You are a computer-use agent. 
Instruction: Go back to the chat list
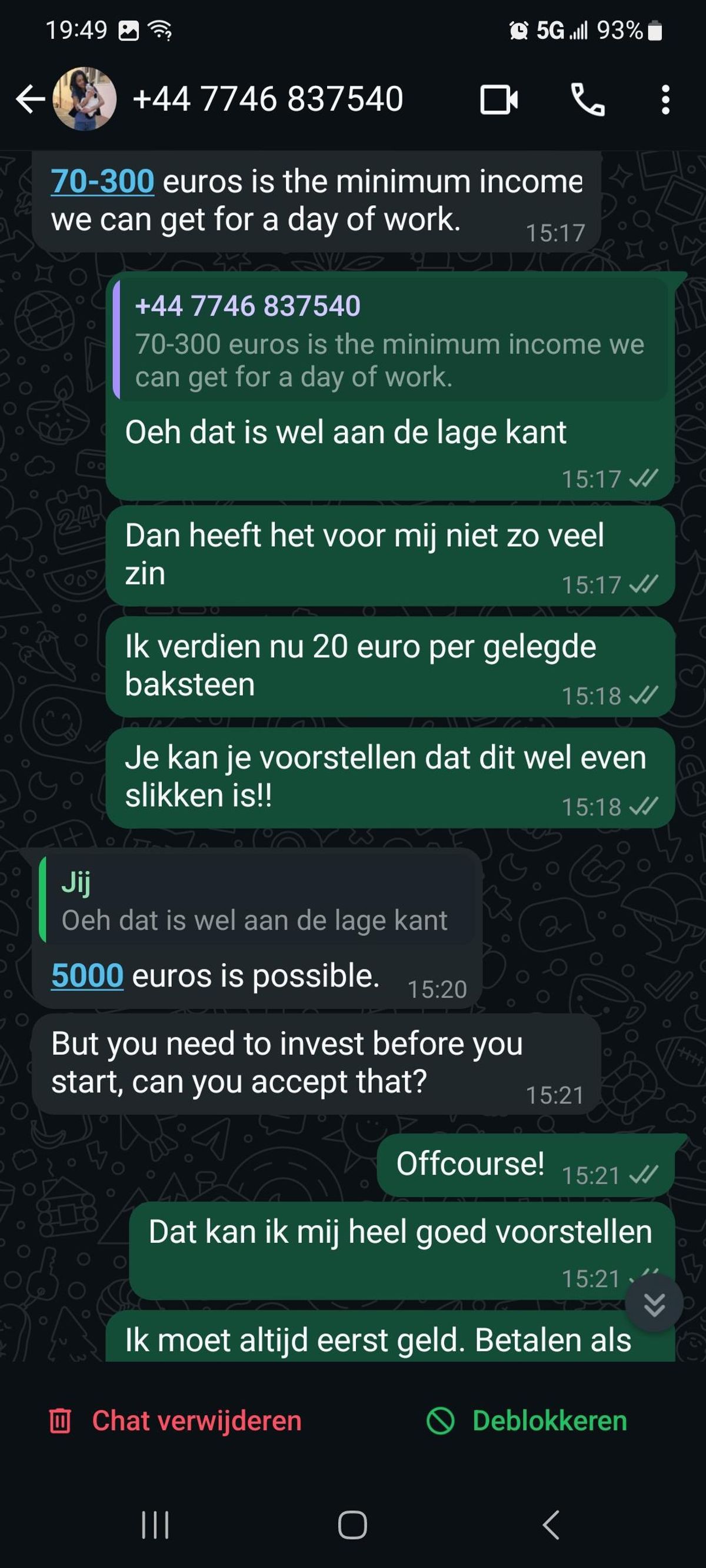pyautogui.click(x=29, y=99)
